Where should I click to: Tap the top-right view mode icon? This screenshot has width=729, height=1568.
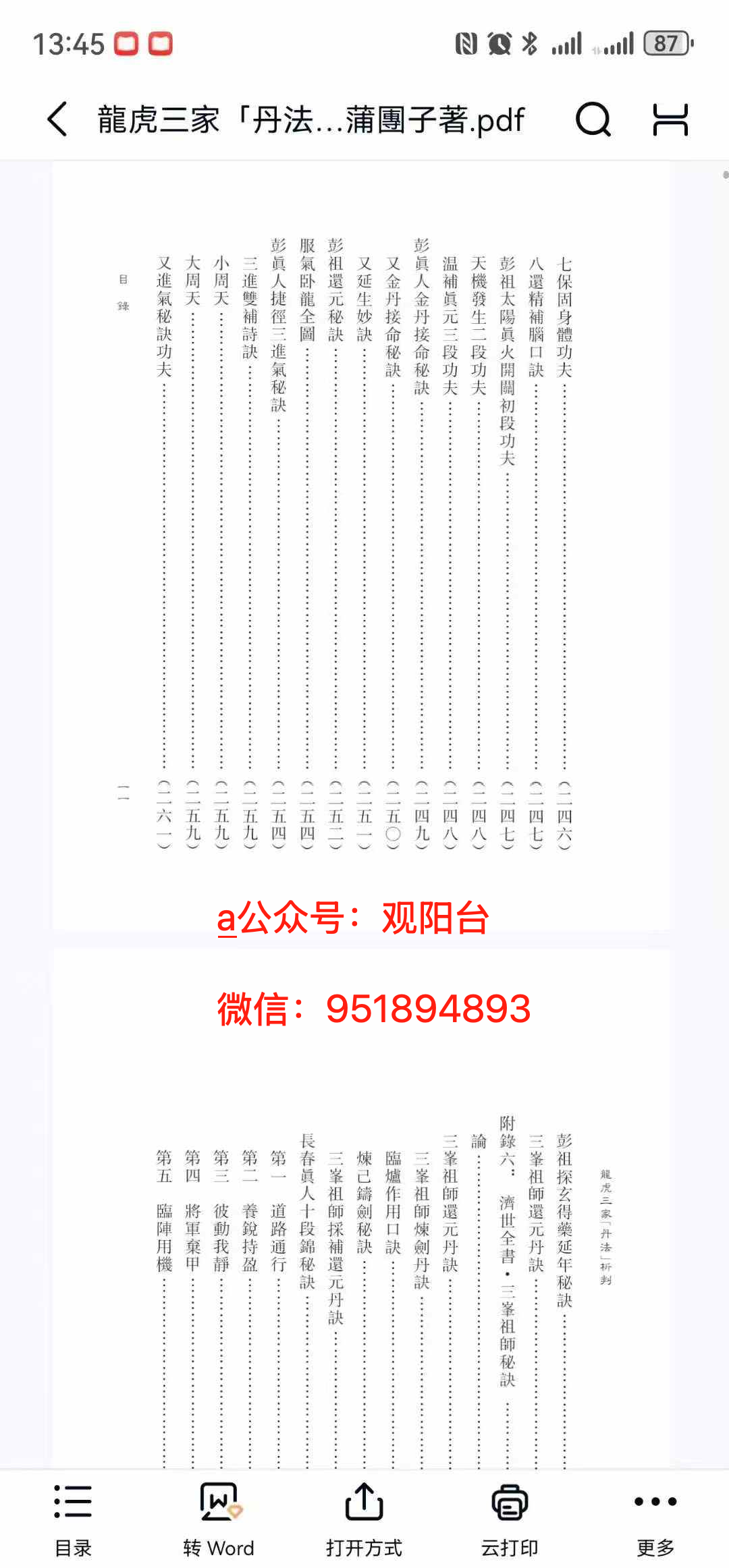pyautogui.click(x=670, y=119)
